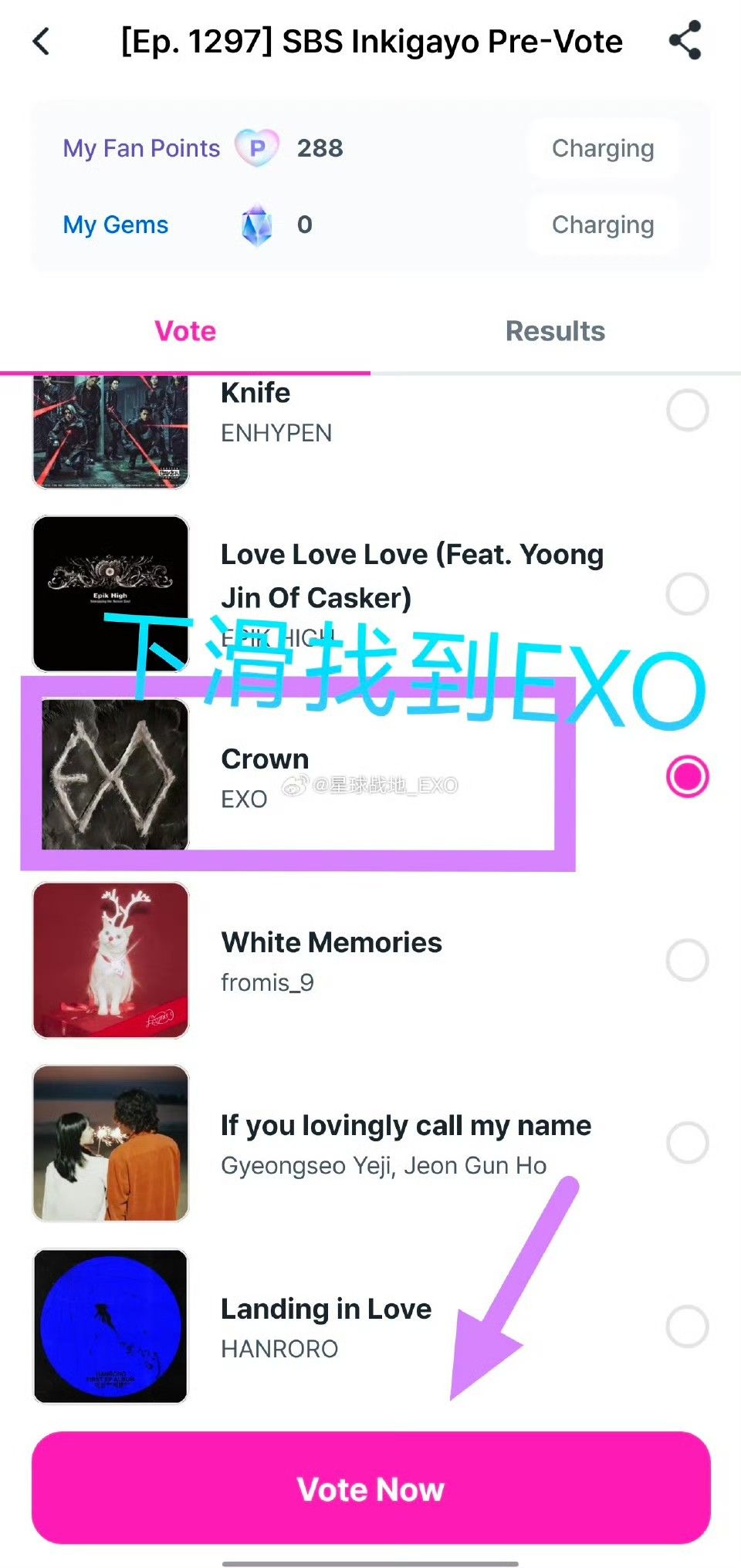Pick Landing in Love by HANRORO
The height and width of the screenshot is (1568, 741).
pyautogui.click(x=687, y=1326)
